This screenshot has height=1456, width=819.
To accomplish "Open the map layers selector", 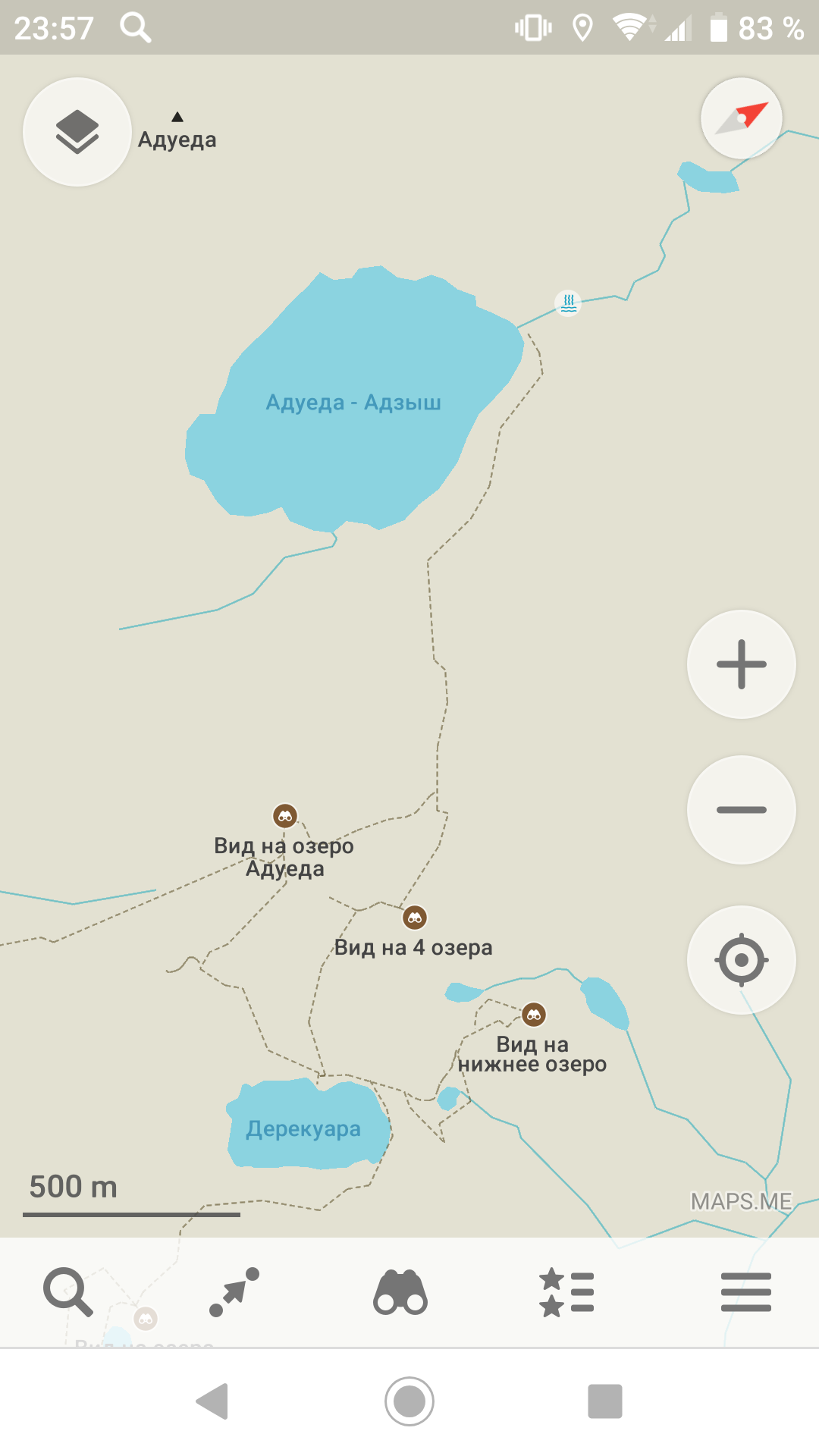I will (x=77, y=132).
